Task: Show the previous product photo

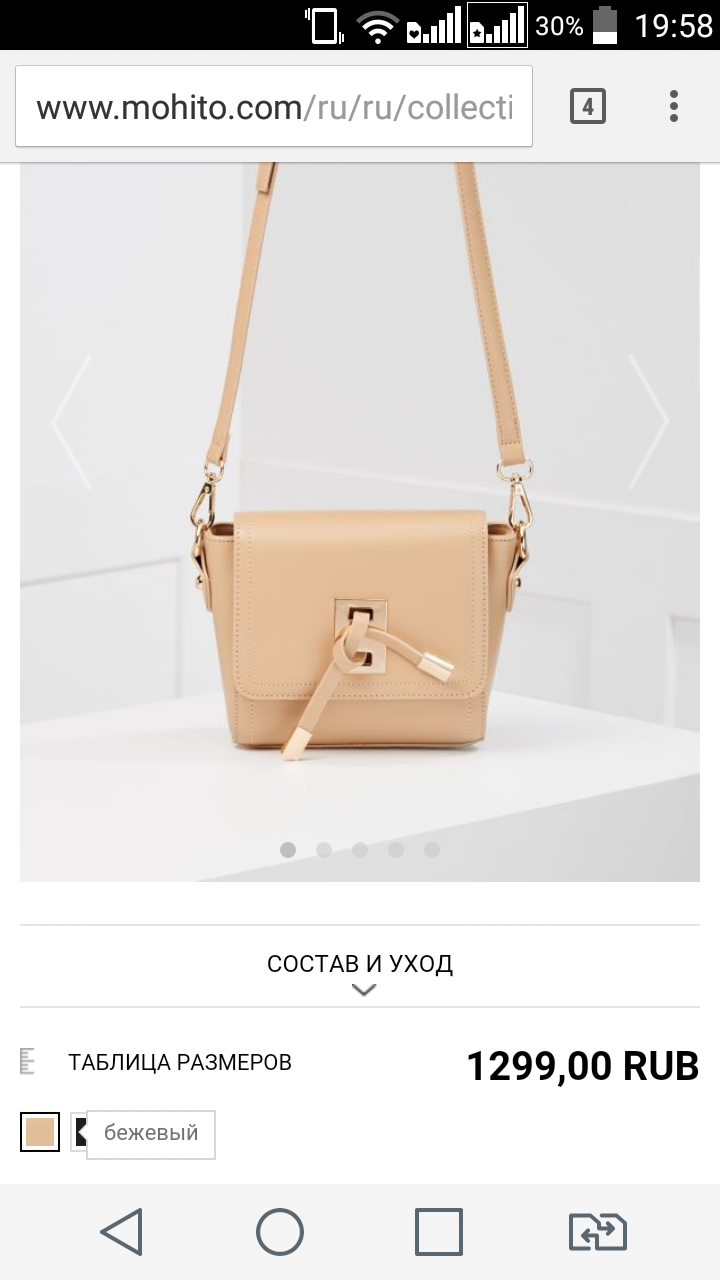Action: [72, 421]
